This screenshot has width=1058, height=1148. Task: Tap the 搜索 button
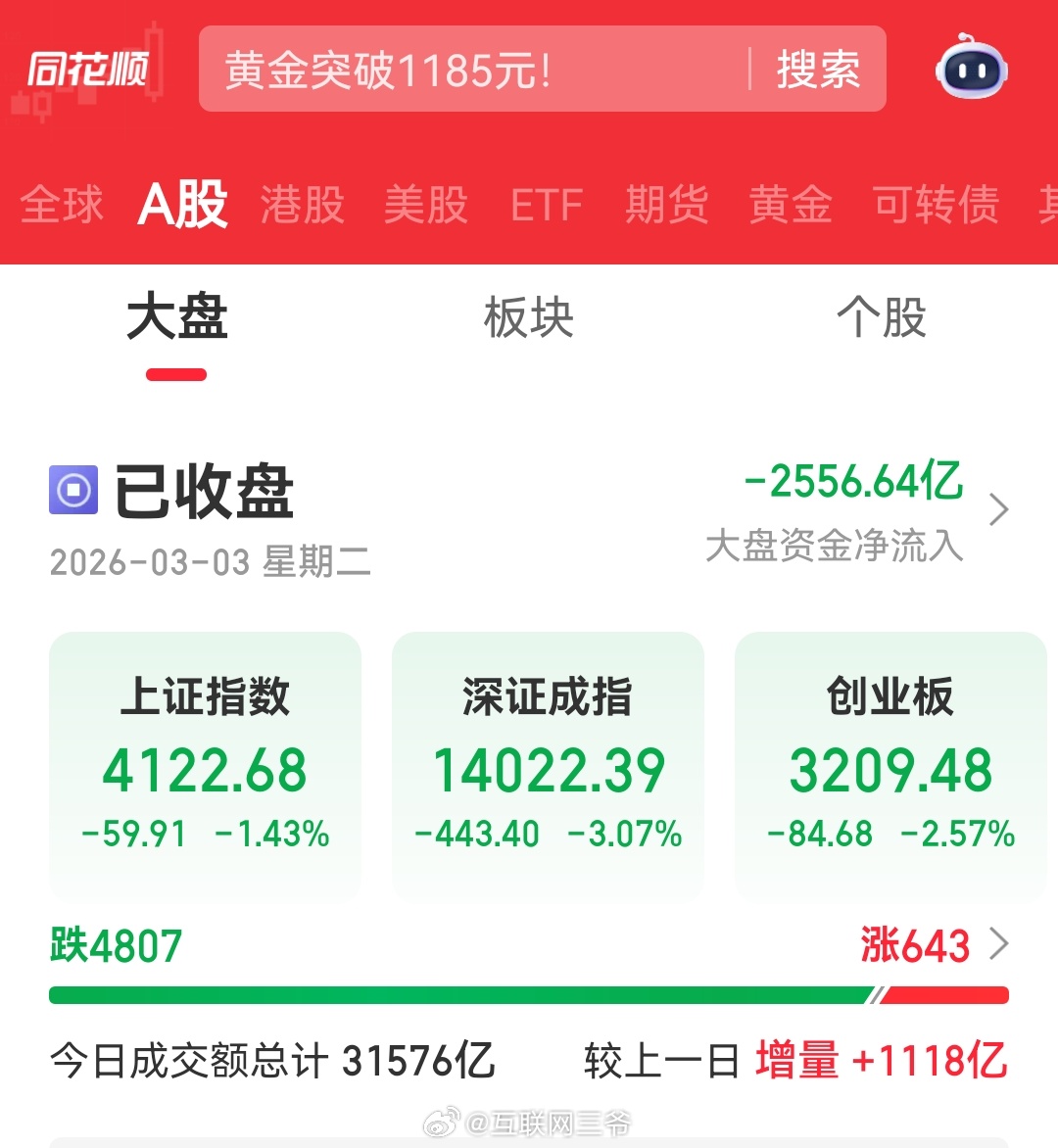coord(819,71)
